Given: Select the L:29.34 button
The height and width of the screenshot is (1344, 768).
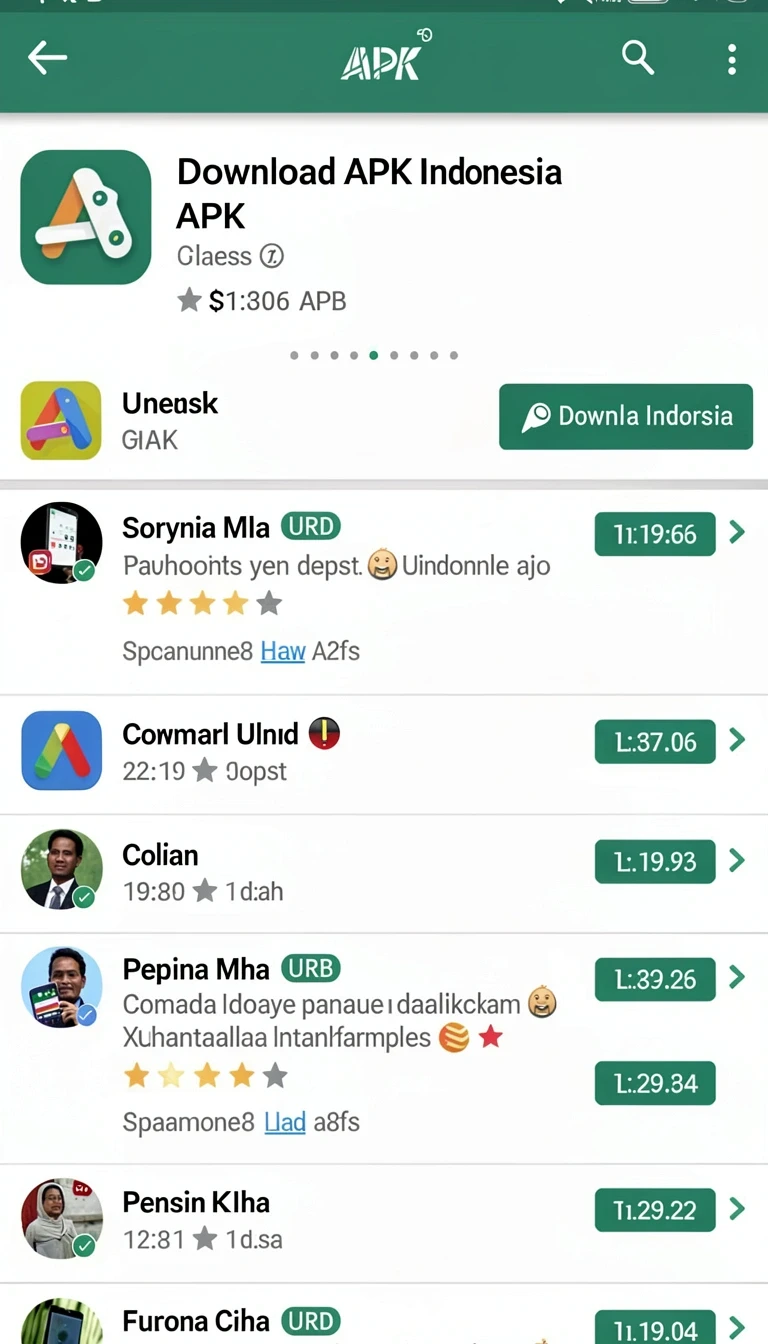Looking at the screenshot, I should (x=655, y=1083).
